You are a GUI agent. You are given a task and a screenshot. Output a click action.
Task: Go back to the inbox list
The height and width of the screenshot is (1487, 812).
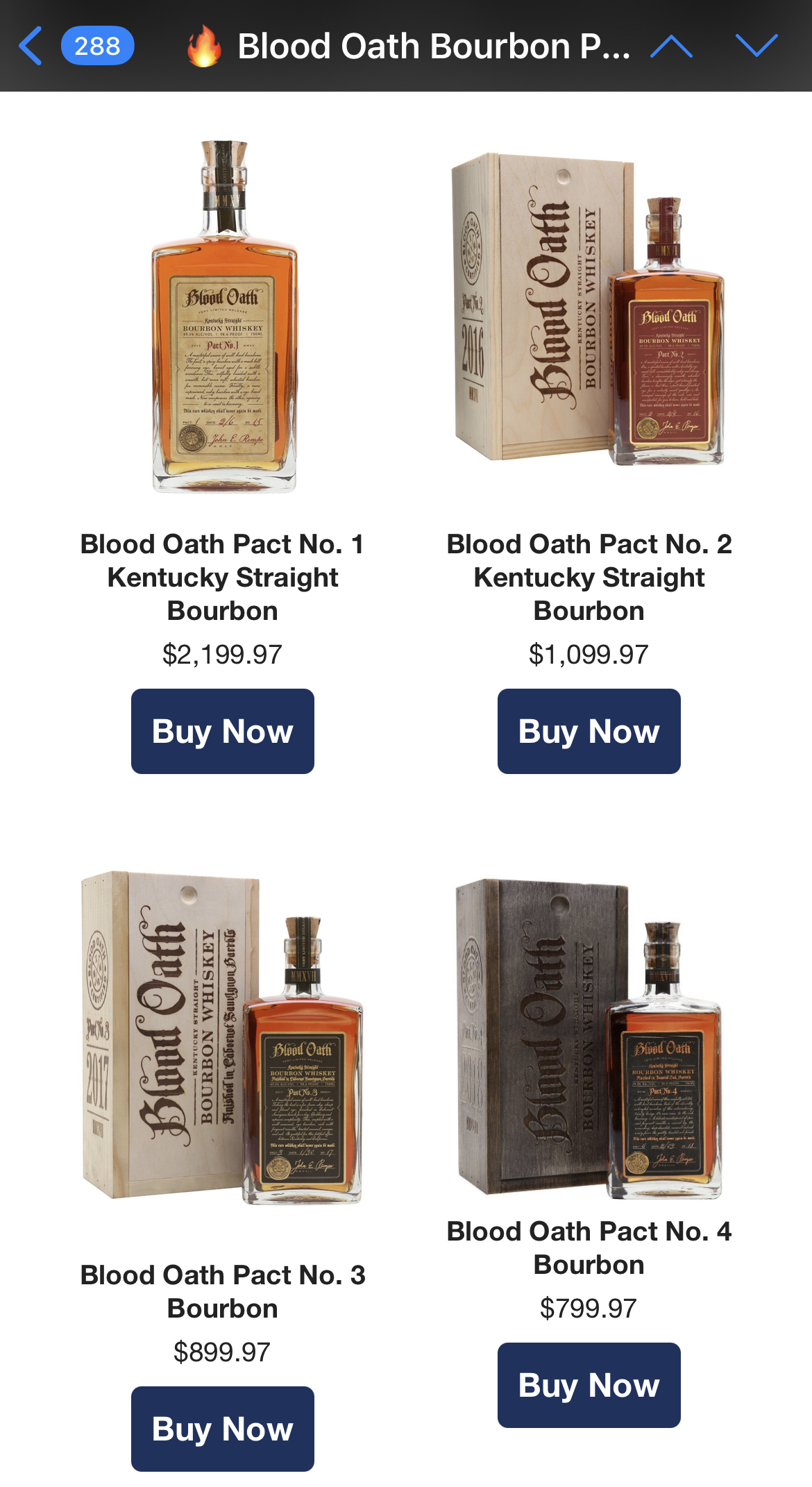(31, 46)
